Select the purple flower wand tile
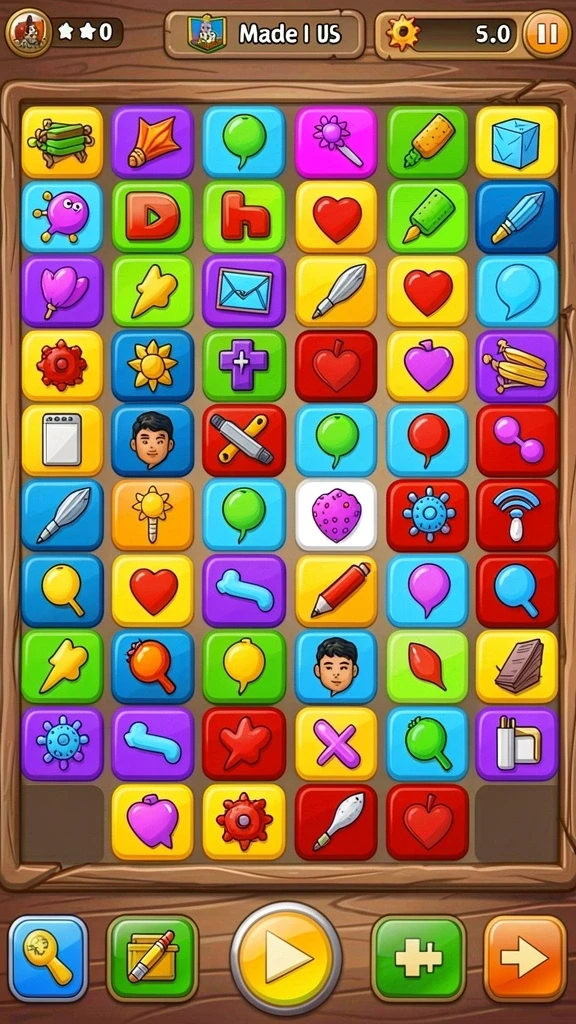This screenshot has height=1024, width=576. coord(336,142)
